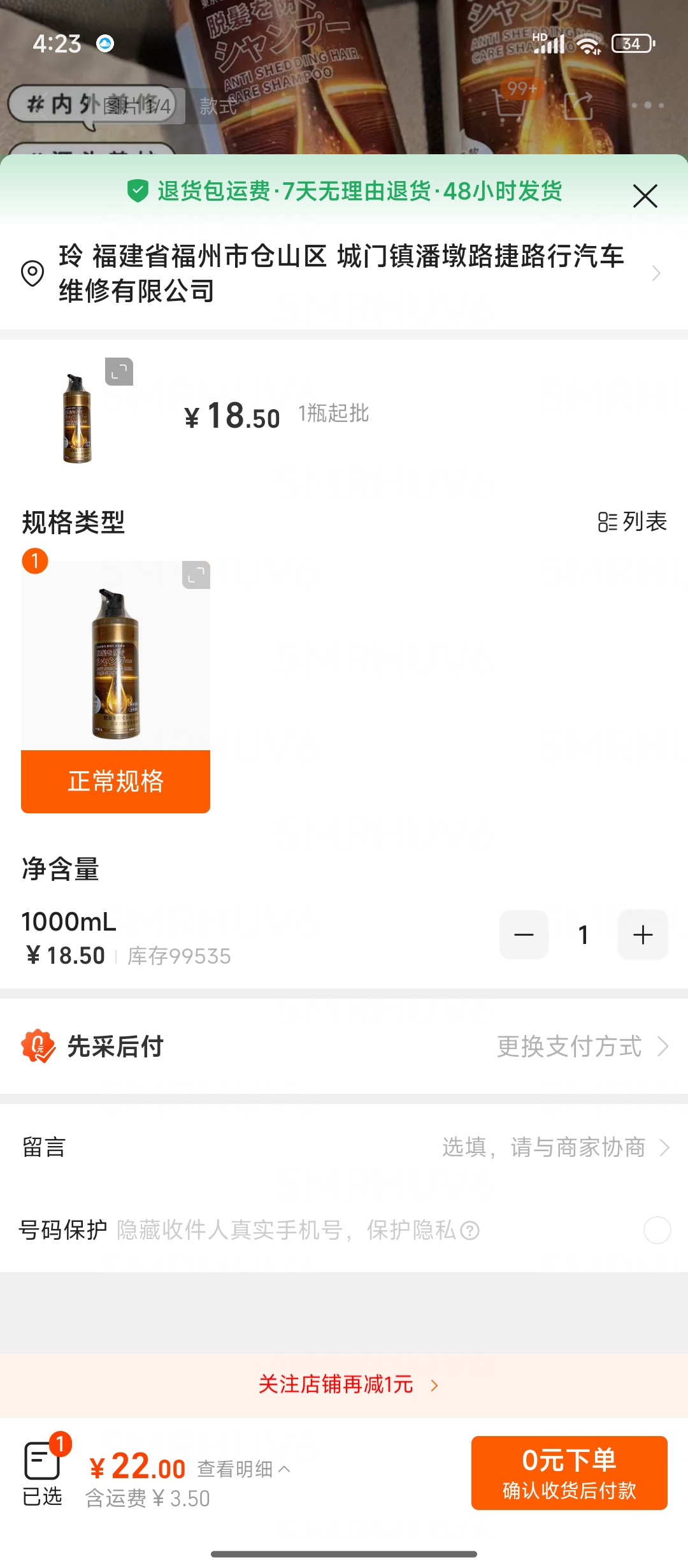The width and height of the screenshot is (688, 1568).
Task: Expand the 正常规格 spec image
Action: coord(196,575)
